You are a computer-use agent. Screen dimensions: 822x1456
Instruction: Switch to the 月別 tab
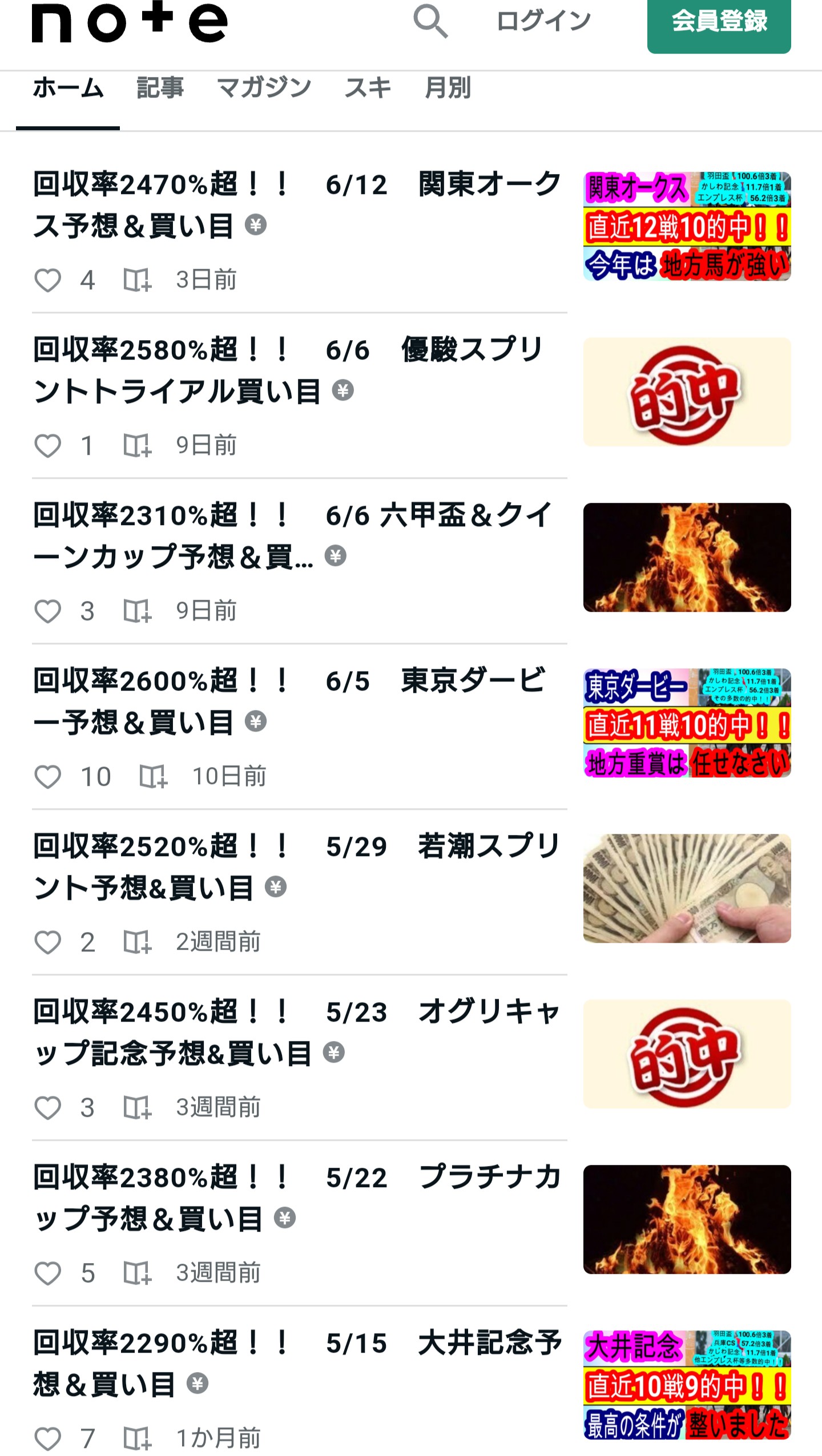coord(448,88)
